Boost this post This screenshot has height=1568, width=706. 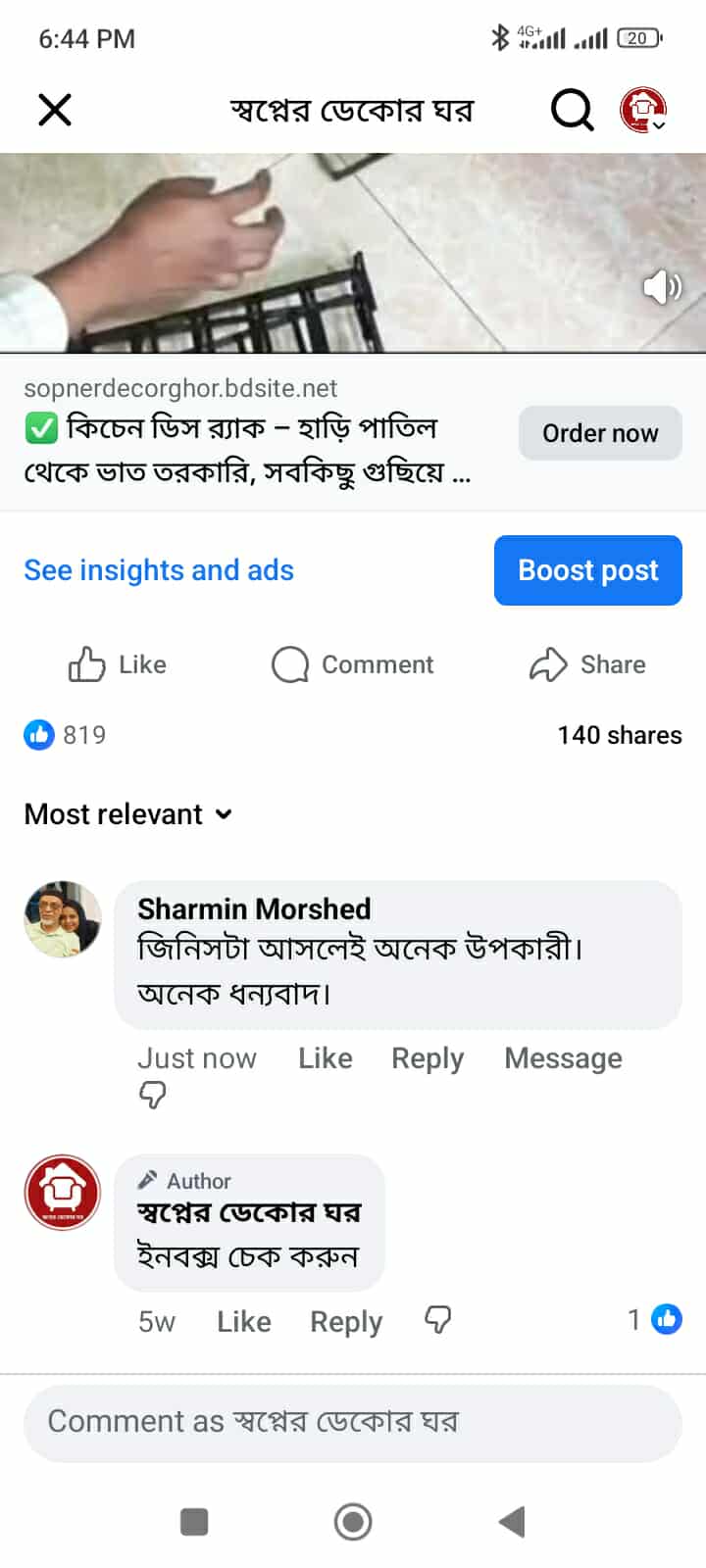pos(588,570)
